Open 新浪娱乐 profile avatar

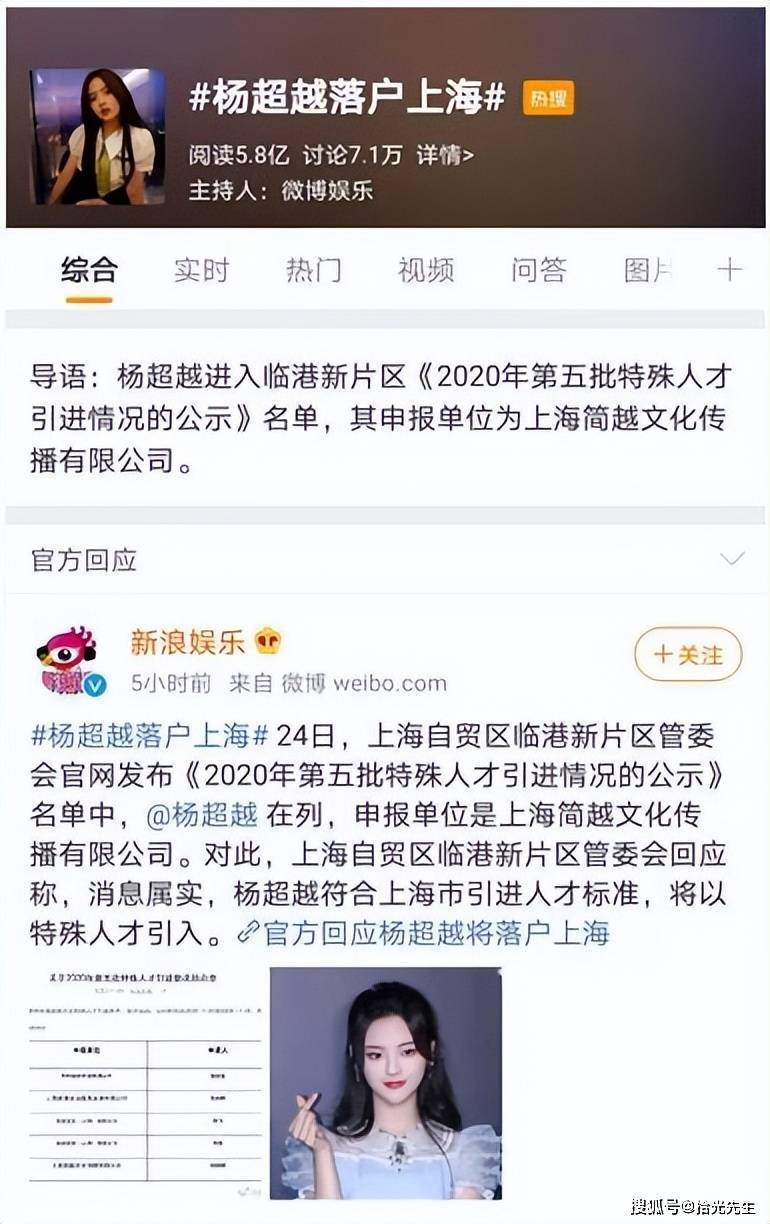click(x=68, y=660)
